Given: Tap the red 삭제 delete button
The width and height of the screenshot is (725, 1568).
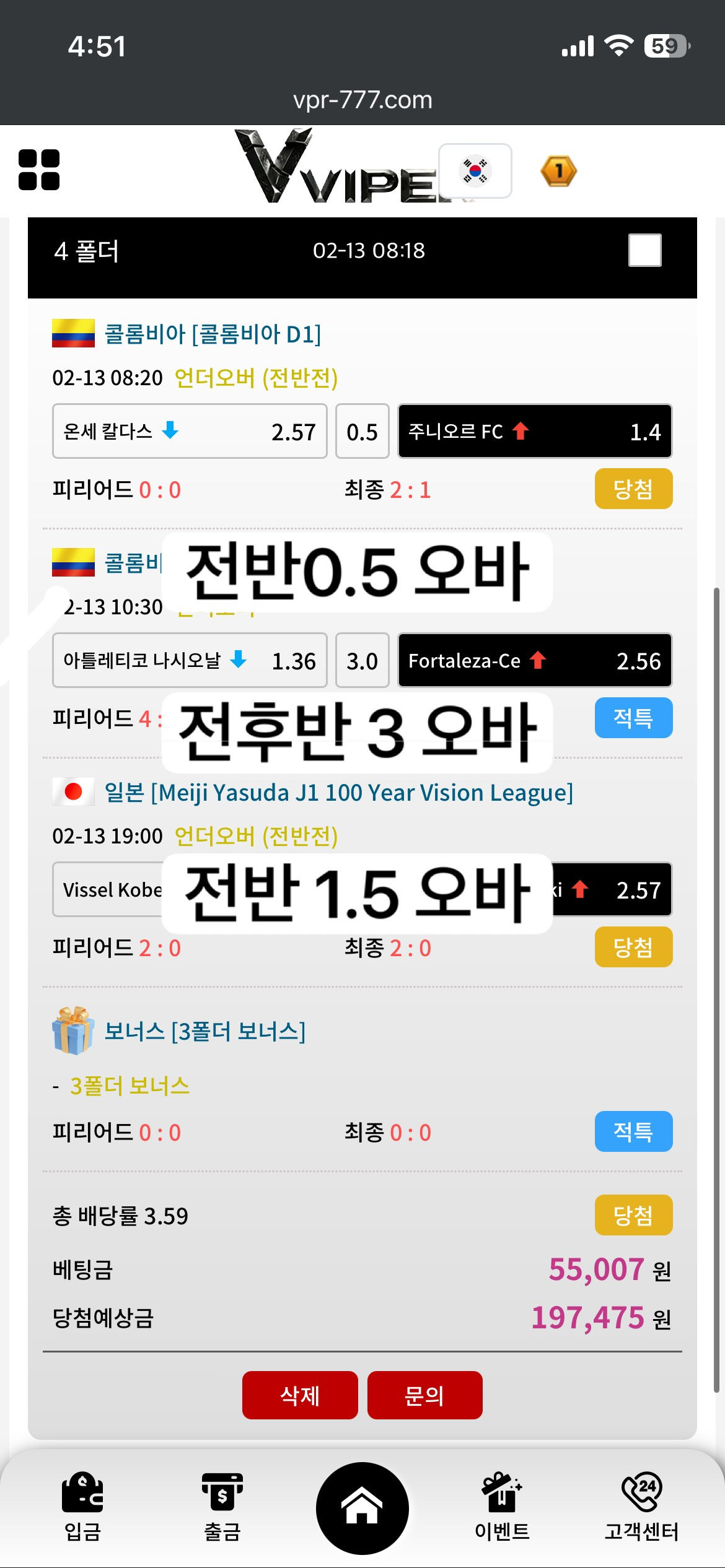Looking at the screenshot, I should (300, 1395).
